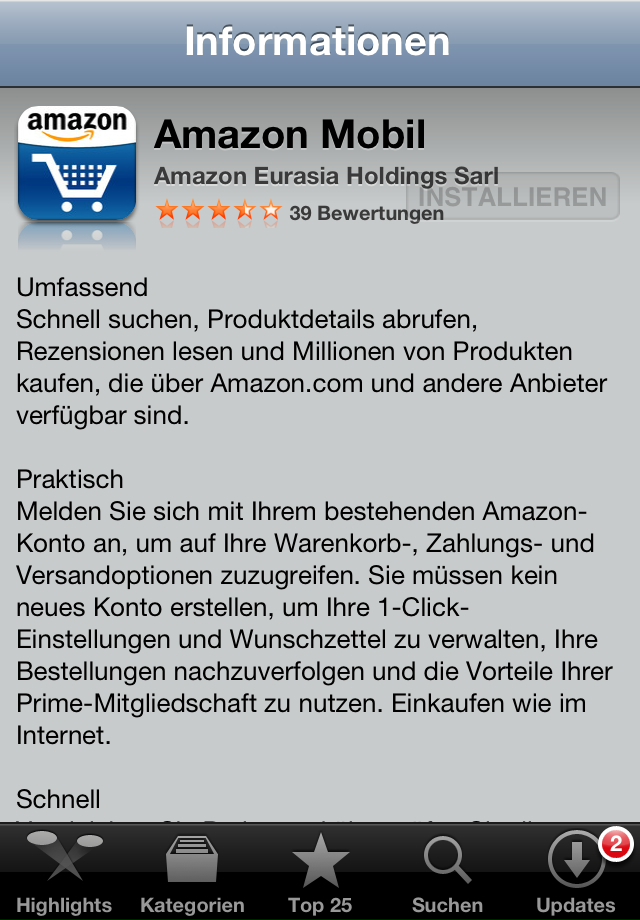The image size is (640, 920).
Task: Select the Suchen tab
Action: pyautogui.click(x=447, y=872)
